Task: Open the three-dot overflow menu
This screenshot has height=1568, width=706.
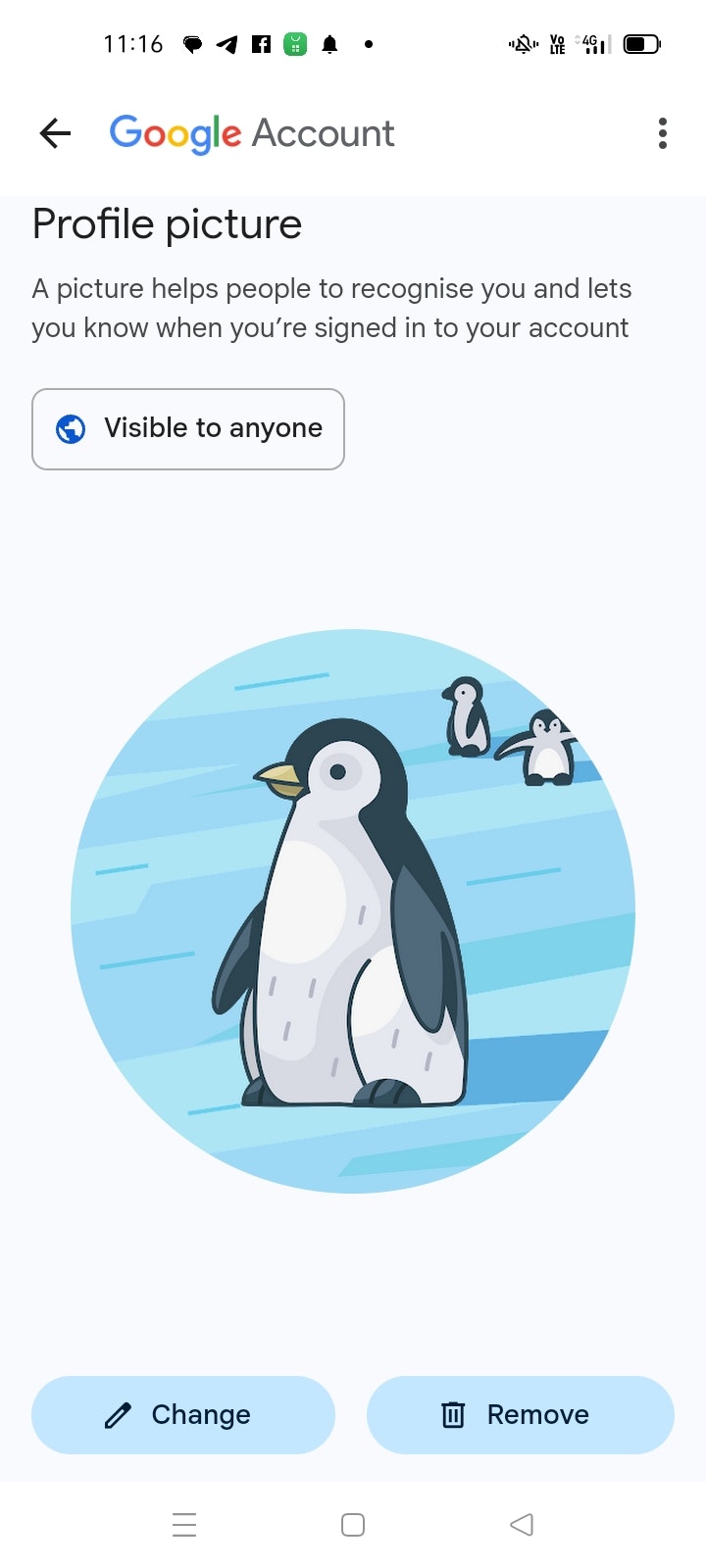Action: (x=663, y=133)
